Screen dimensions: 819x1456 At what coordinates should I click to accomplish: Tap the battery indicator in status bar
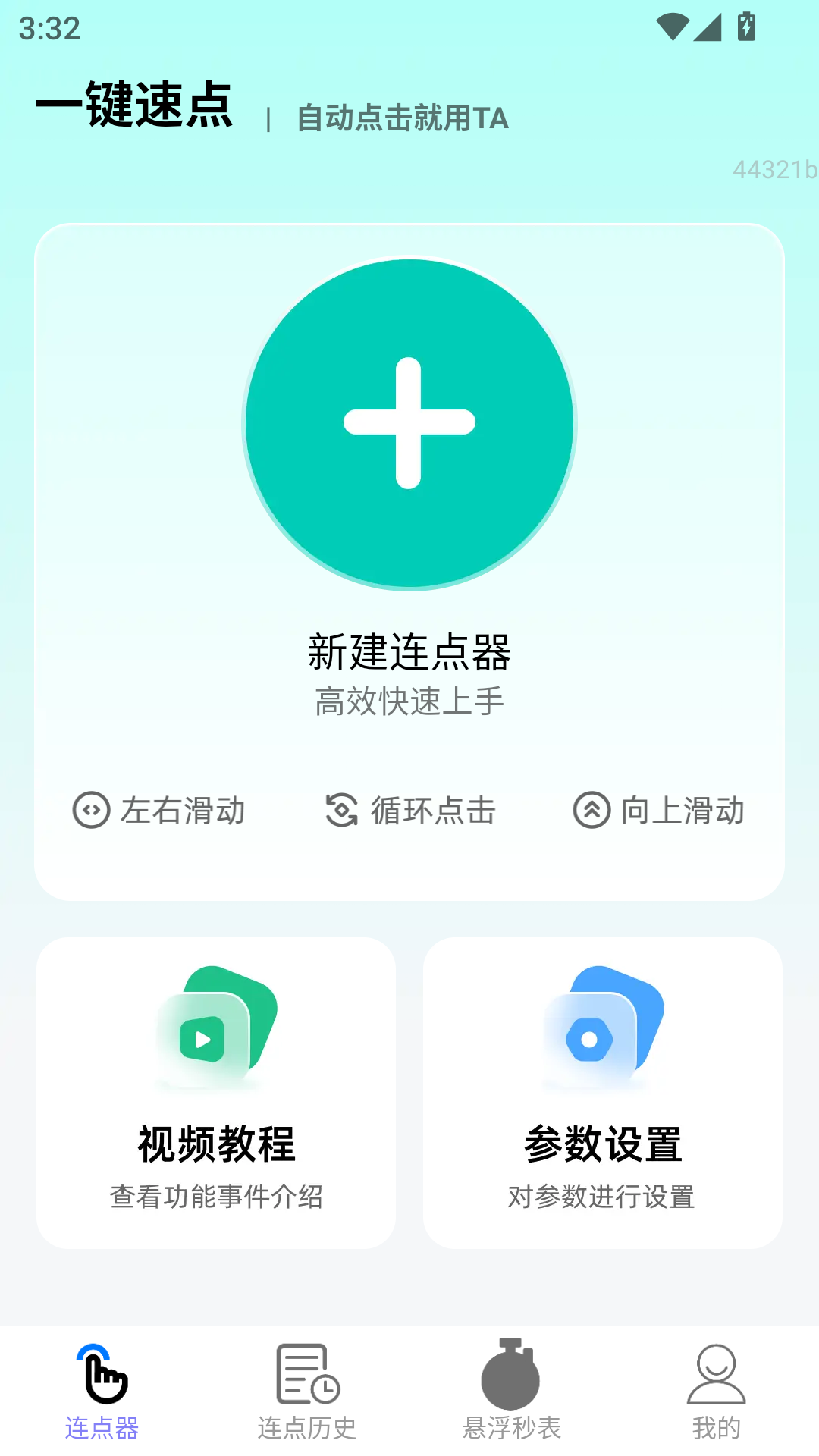click(x=745, y=25)
